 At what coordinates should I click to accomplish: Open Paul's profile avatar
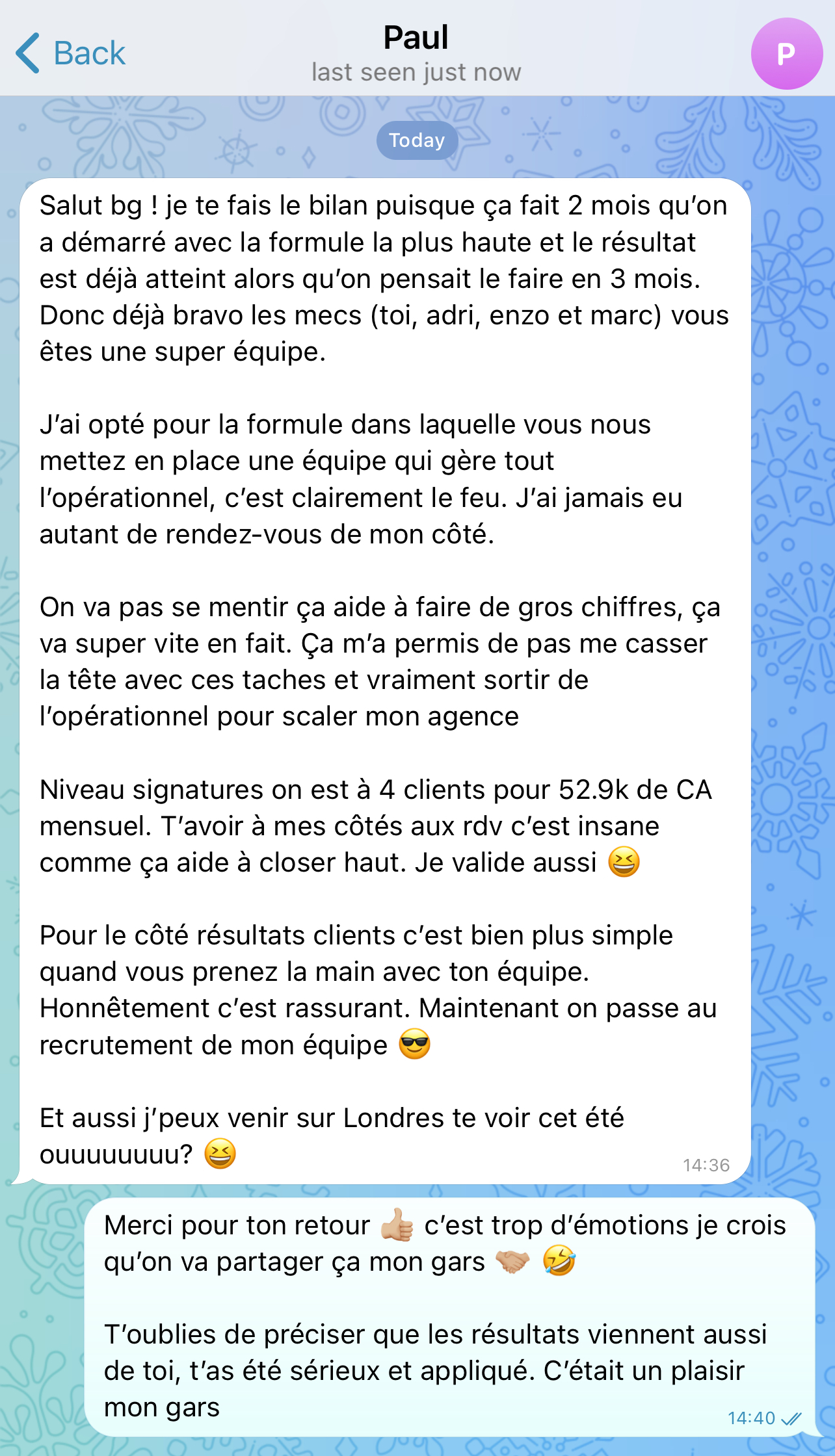click(786, 54)
